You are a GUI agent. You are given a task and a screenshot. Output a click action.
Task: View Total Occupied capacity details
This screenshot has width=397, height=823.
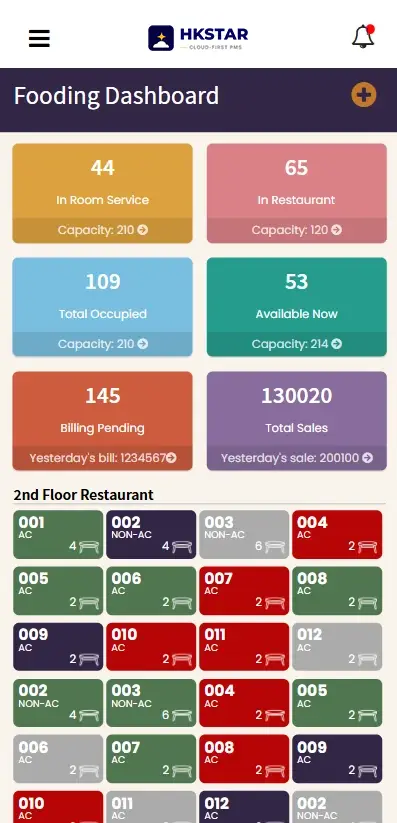(102, 344)
